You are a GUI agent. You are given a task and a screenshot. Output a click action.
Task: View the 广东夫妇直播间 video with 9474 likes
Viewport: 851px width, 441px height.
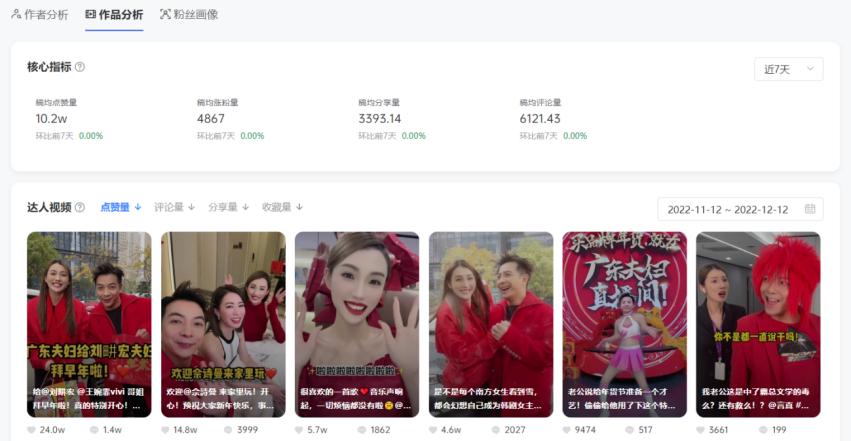(x=624, y=324)
